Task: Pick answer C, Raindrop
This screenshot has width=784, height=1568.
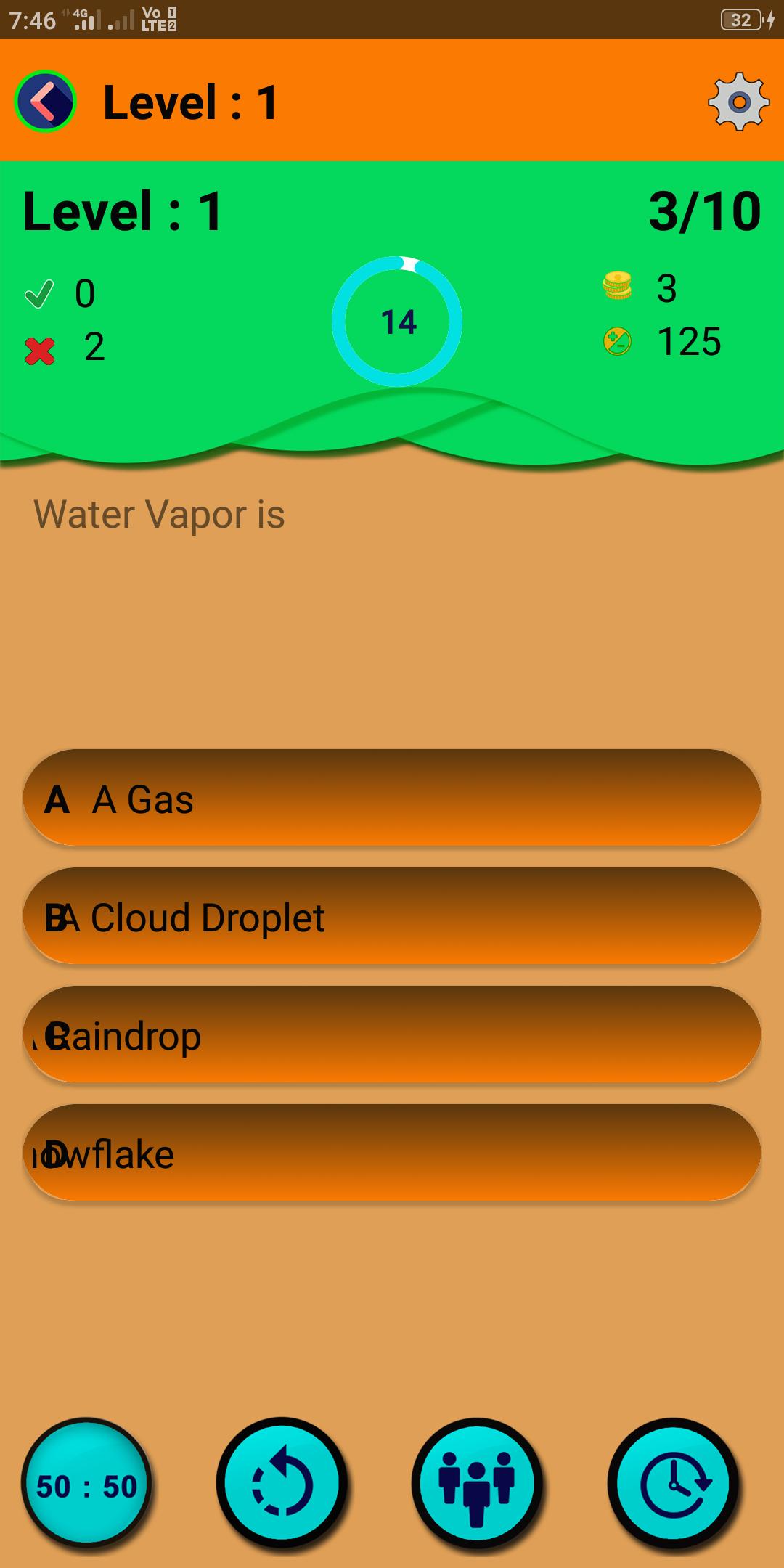Action: [392, 1035]
